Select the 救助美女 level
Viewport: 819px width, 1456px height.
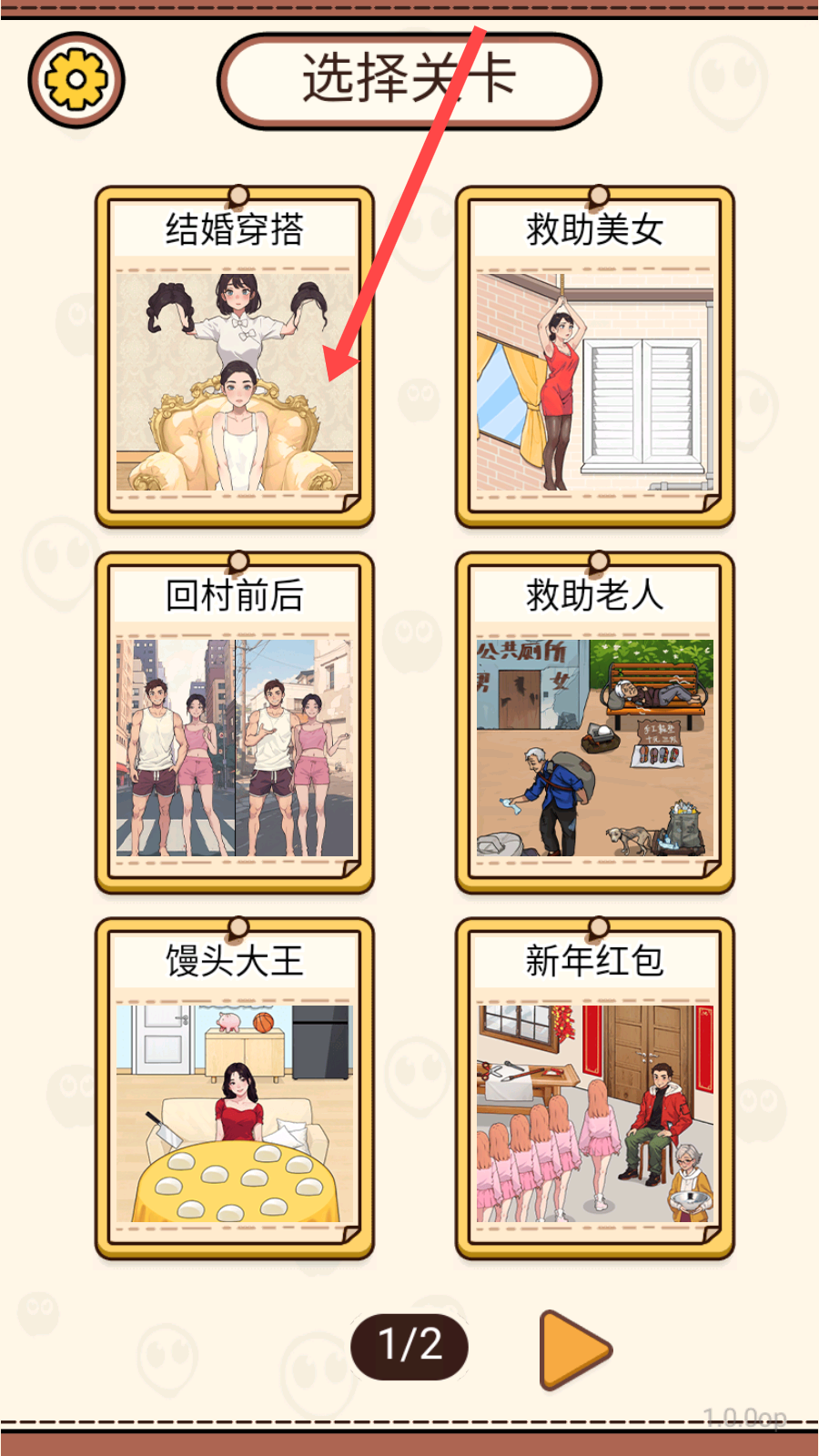(x=595, y=357)
